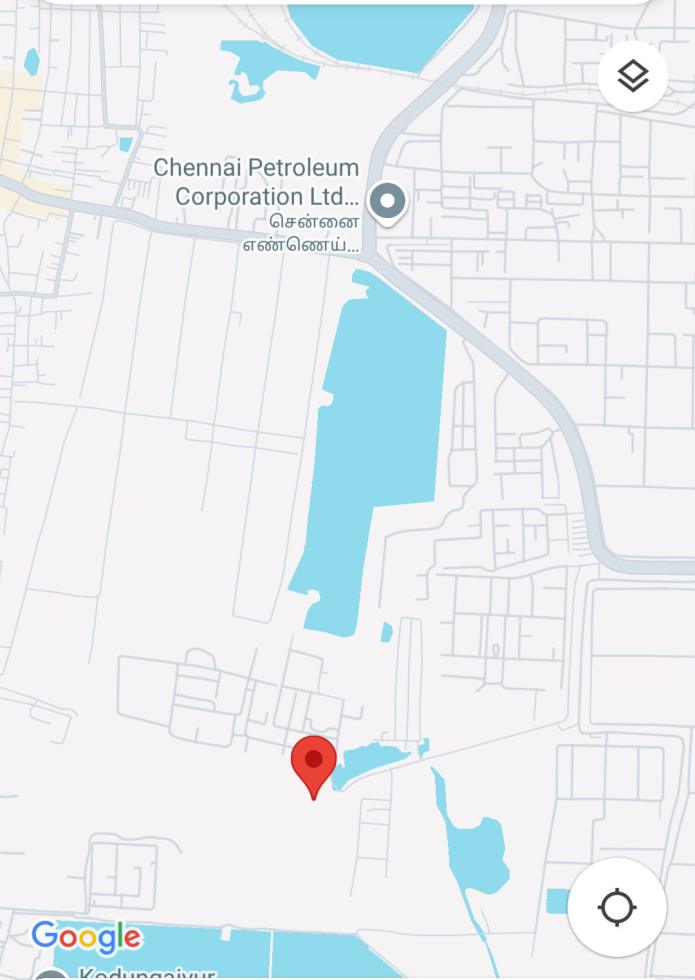The width and height of the screenshot is (695, 980).
Task: Select Chennai Petroleum Corporation Ltd place marker
Action: pos(387,201)
